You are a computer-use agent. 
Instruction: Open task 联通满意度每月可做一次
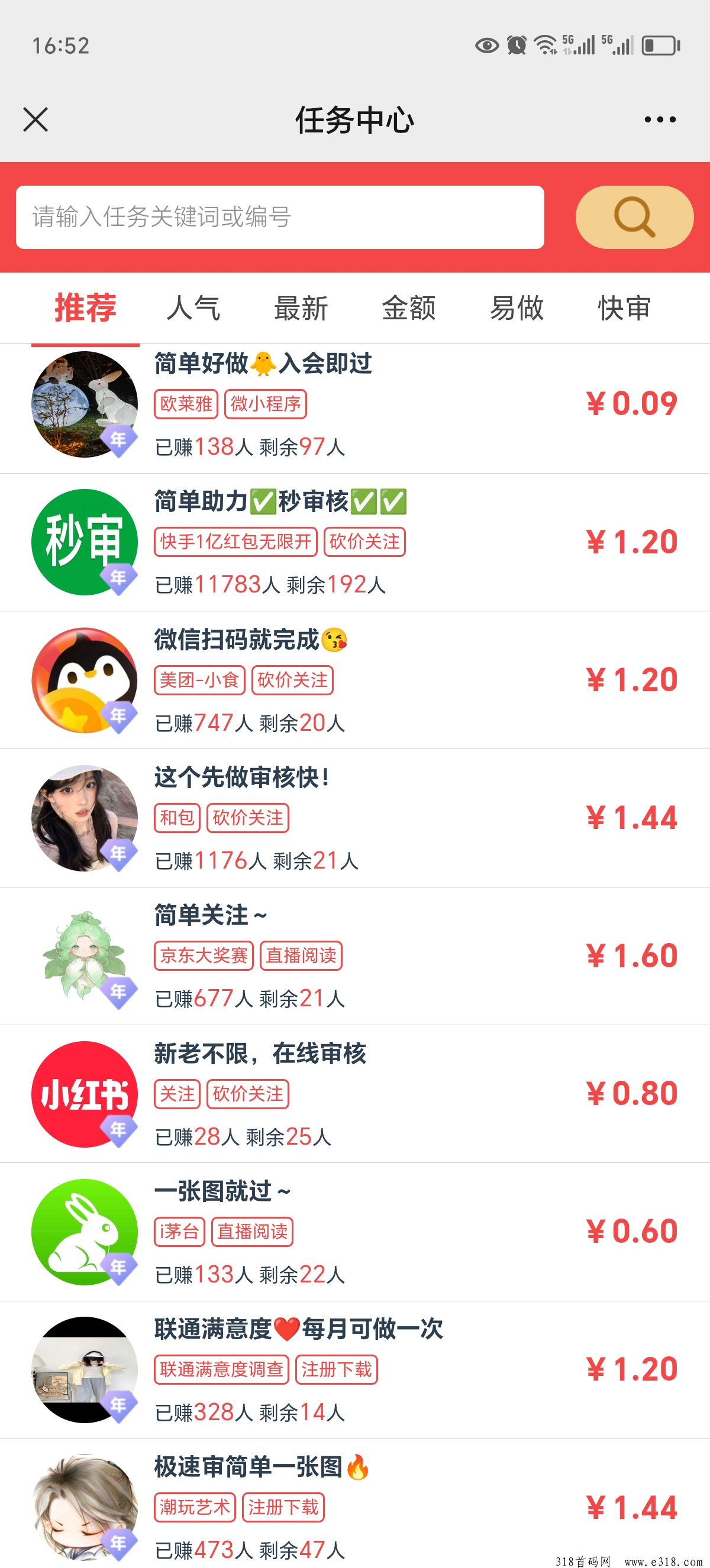click(355, 1370)
